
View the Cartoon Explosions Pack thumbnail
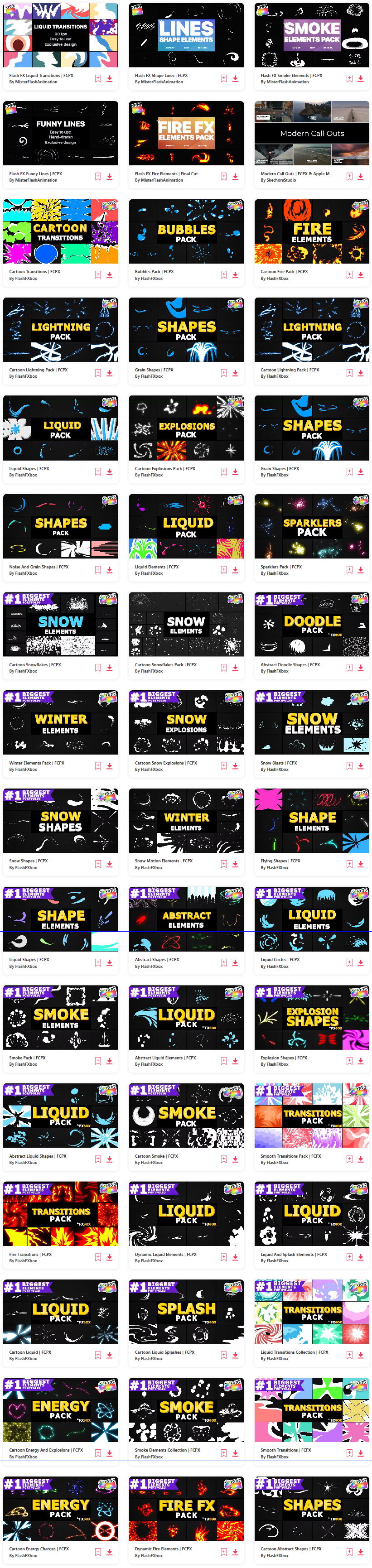(186, 428)
